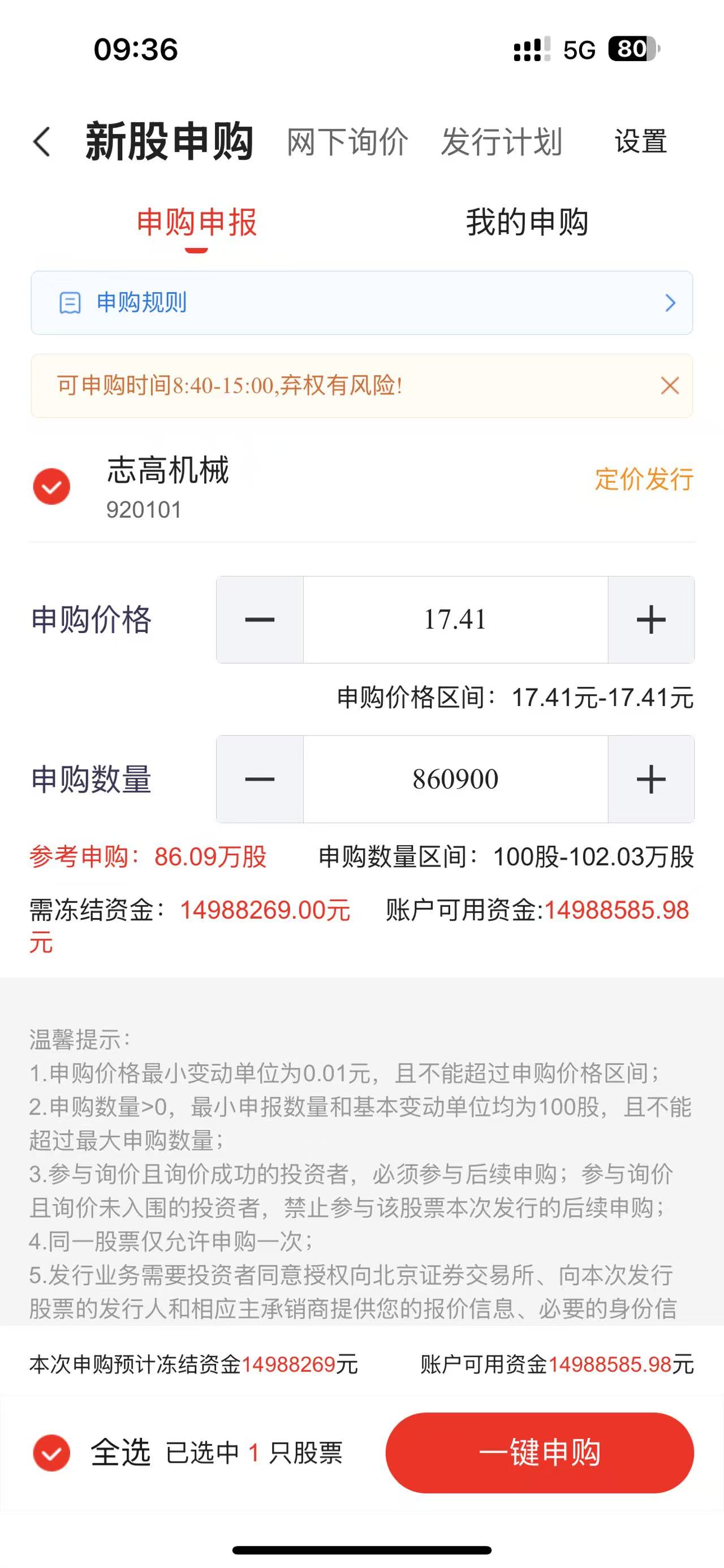Increase the 申购价格 with the plus button
Screen dimensions: 724x1568
tap(651, 620)
